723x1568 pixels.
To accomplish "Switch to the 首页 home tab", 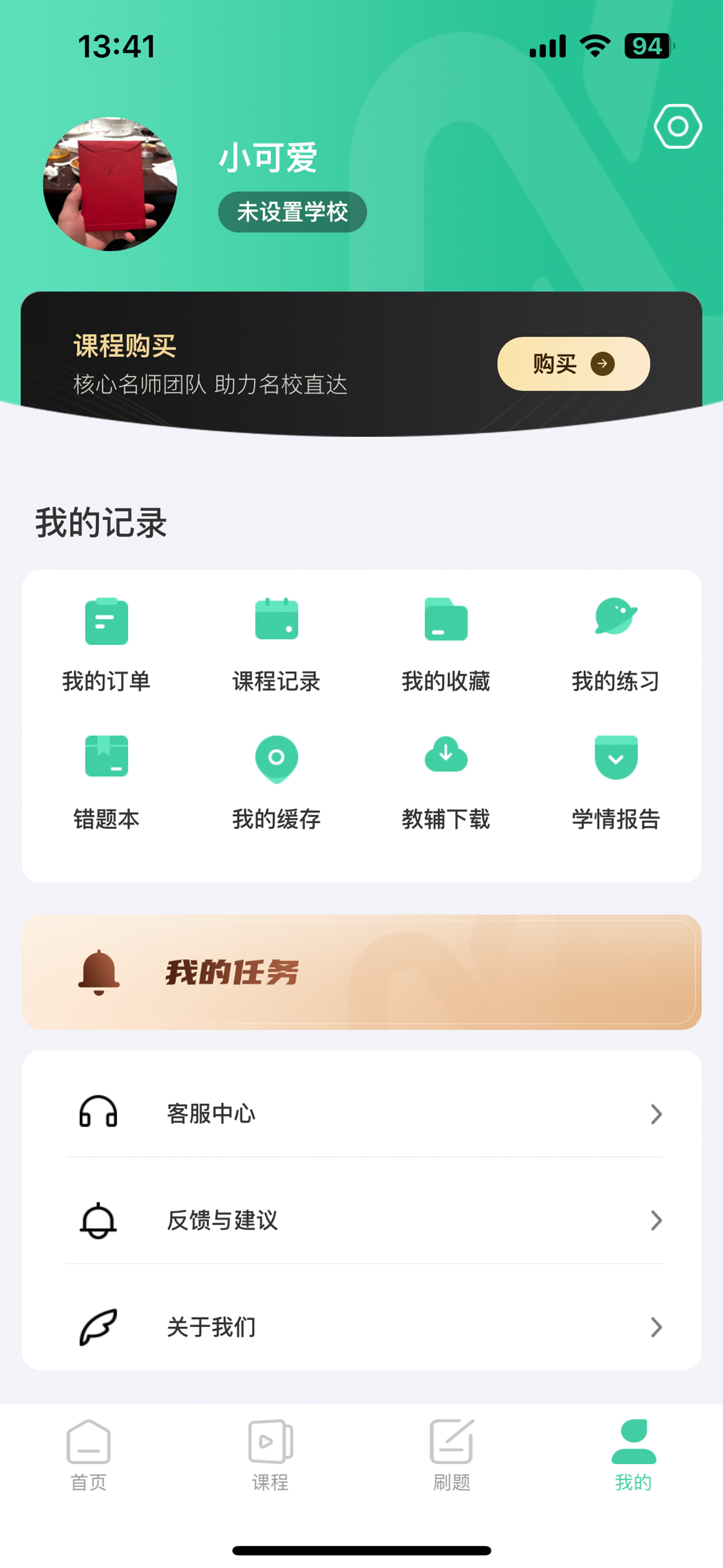I will 89,1455.
